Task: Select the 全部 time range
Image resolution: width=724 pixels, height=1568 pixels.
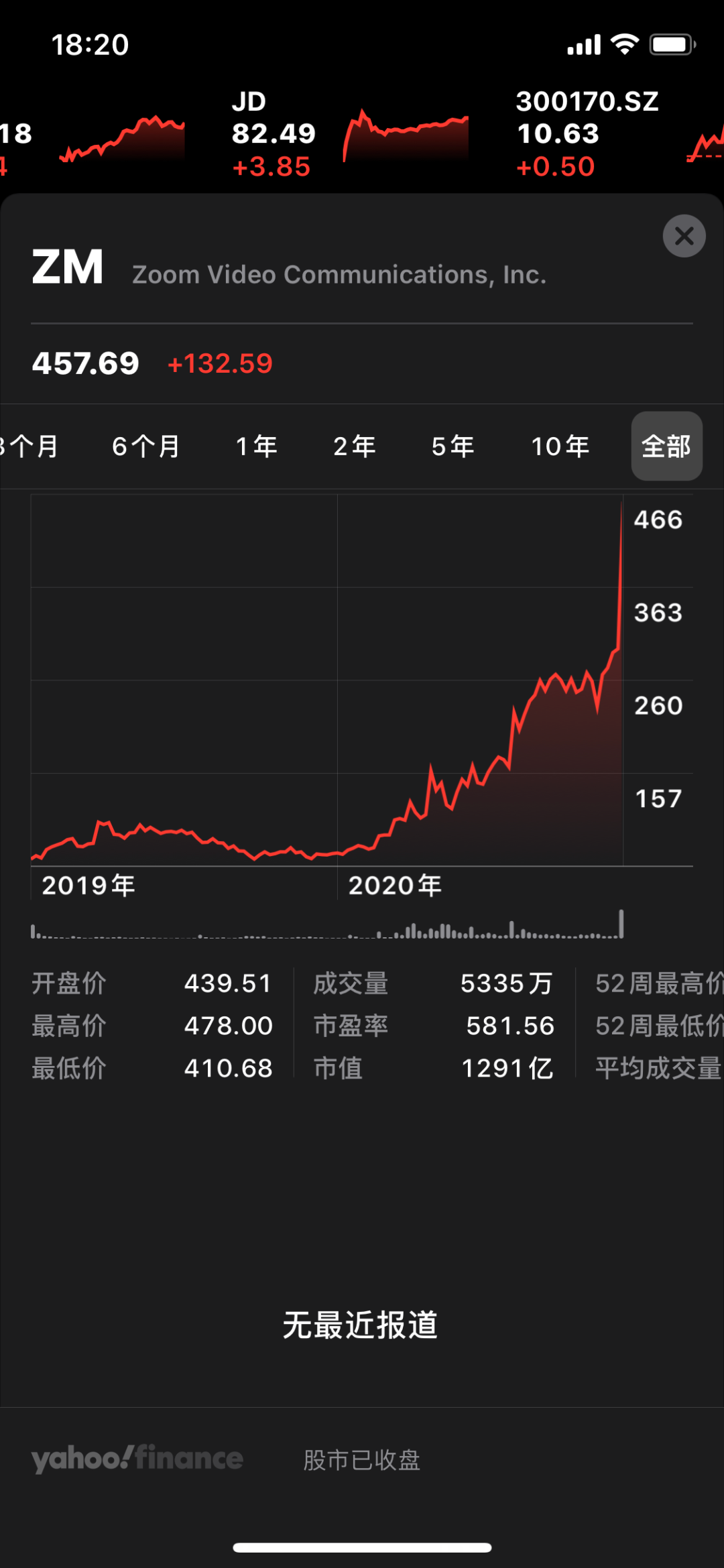Action: click(666, 446)
